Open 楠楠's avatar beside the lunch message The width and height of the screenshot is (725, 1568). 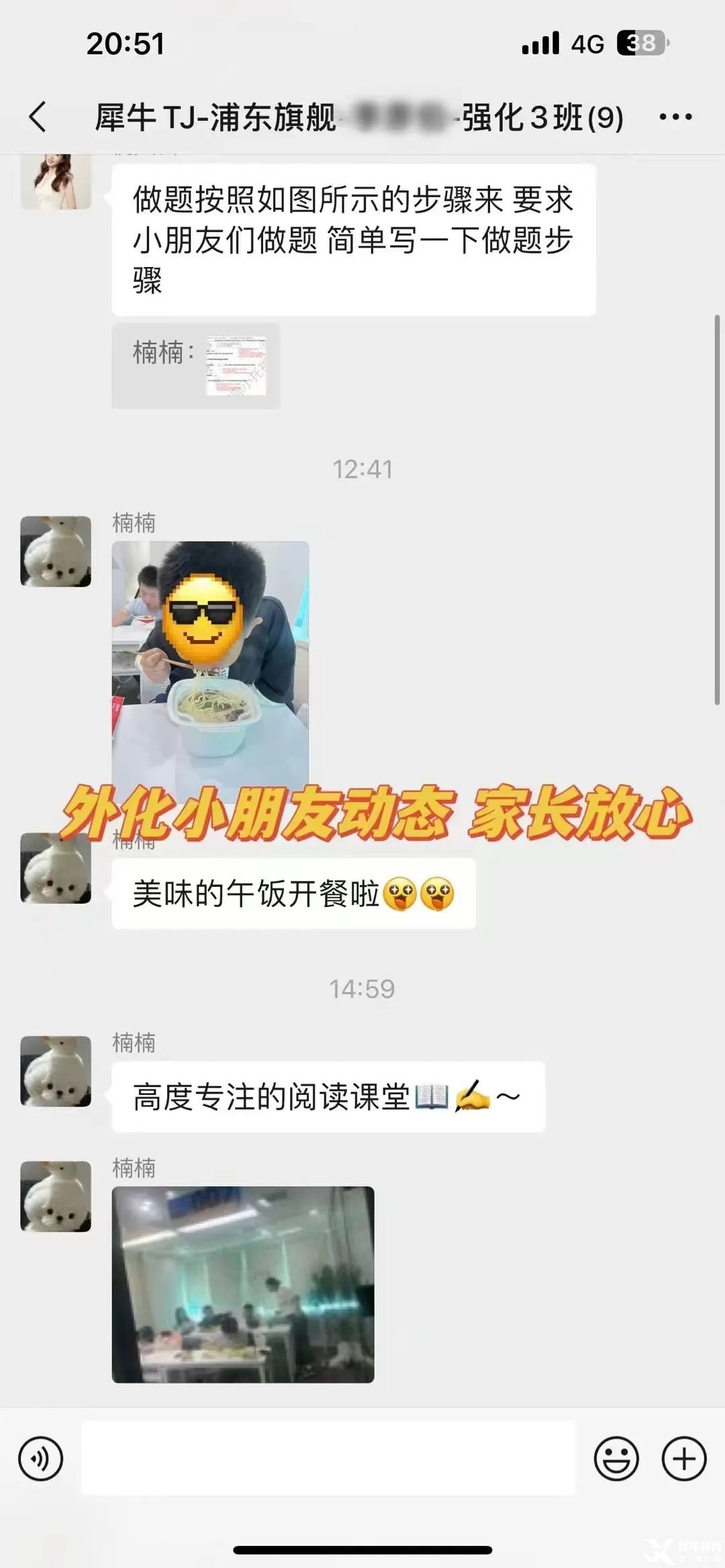56,868
